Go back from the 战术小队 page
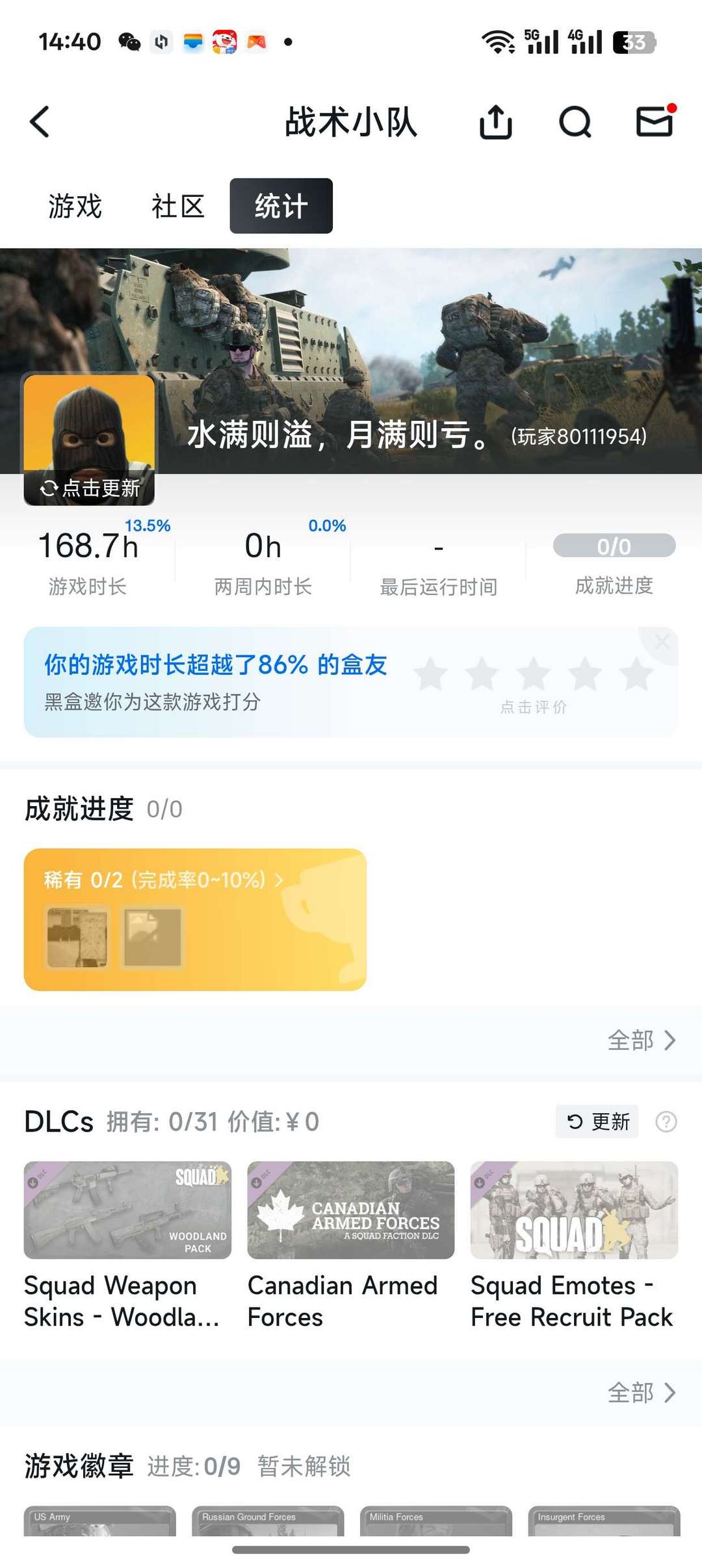 click(x=40, y=121)
